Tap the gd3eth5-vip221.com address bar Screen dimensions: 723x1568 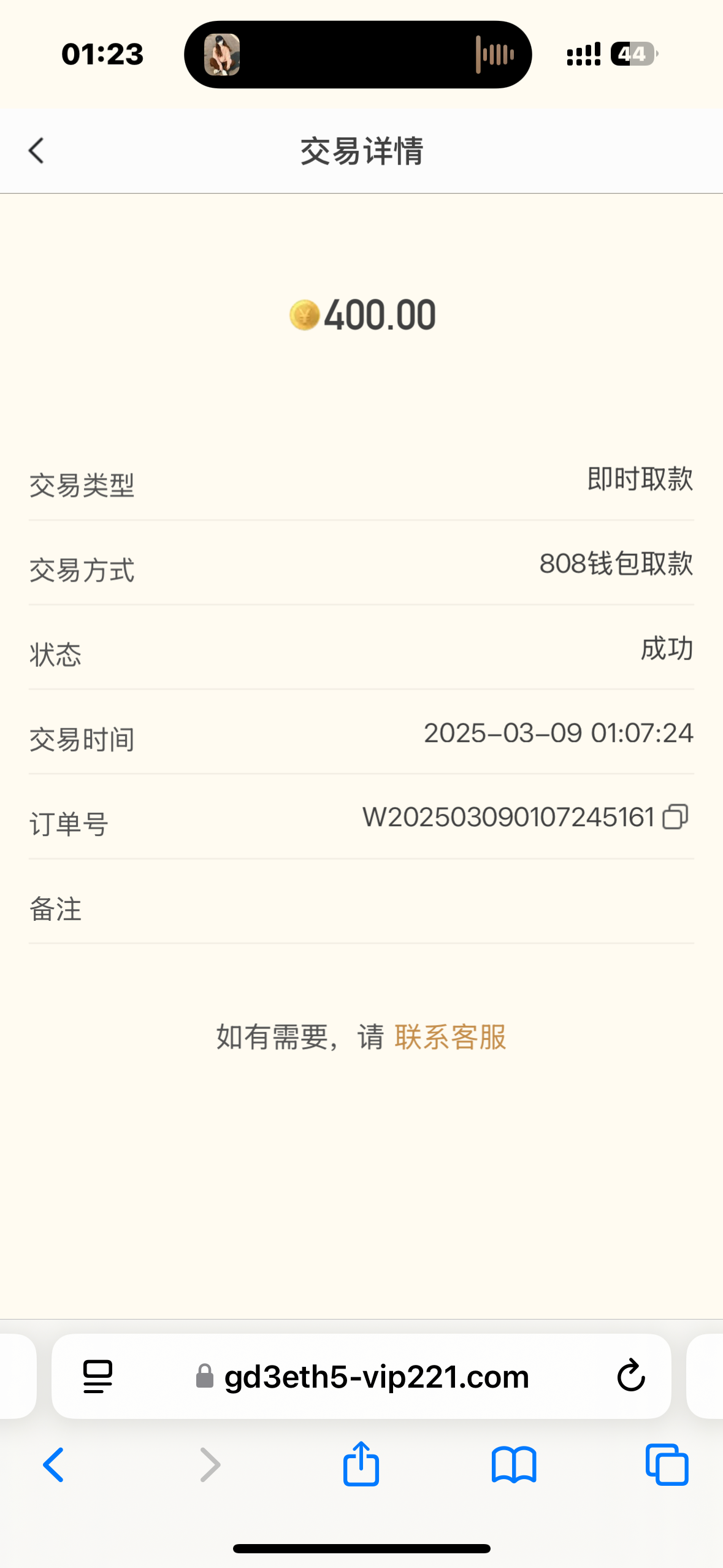coord(375,1376)
